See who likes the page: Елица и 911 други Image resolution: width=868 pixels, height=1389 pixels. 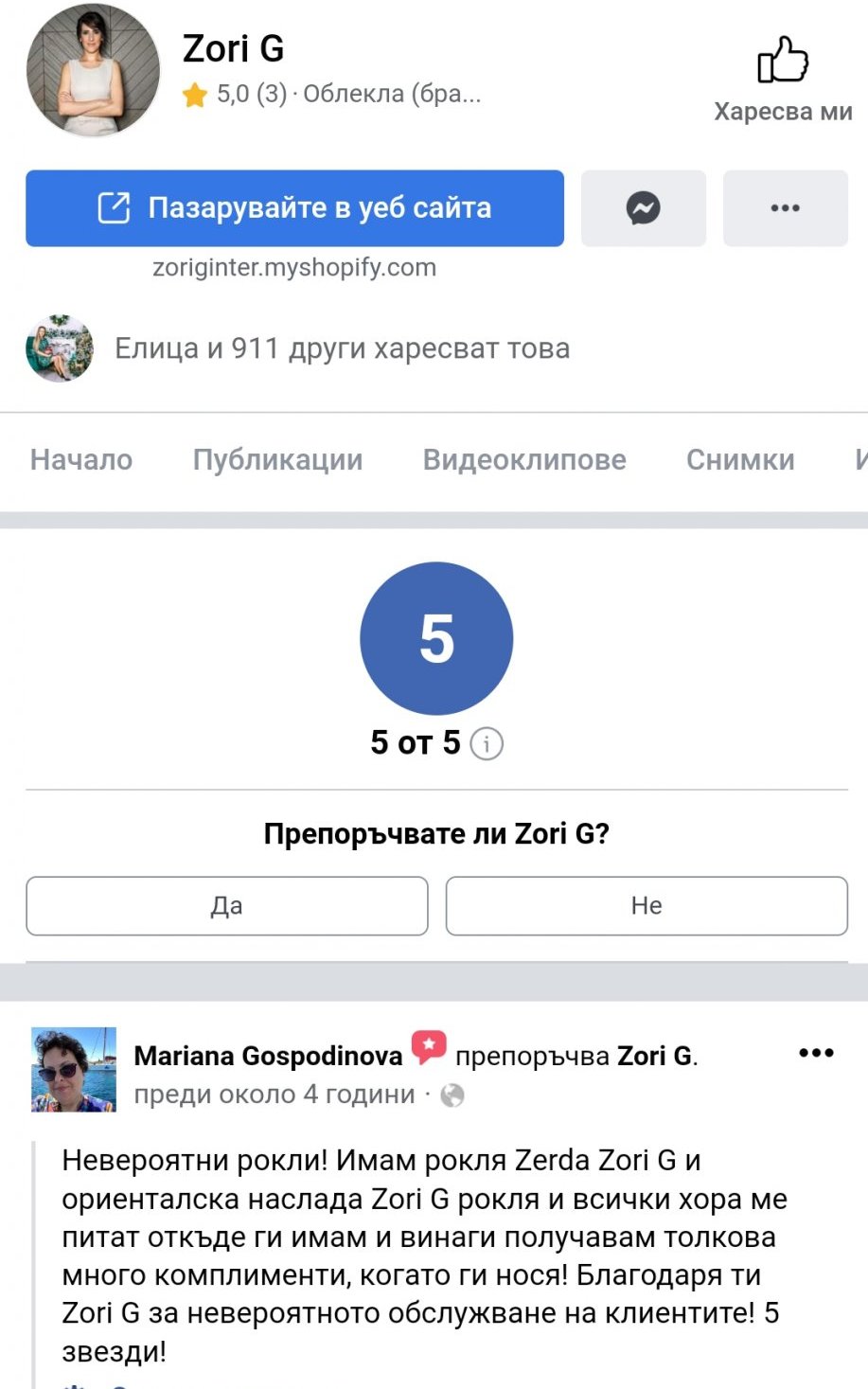coord(342,349)
